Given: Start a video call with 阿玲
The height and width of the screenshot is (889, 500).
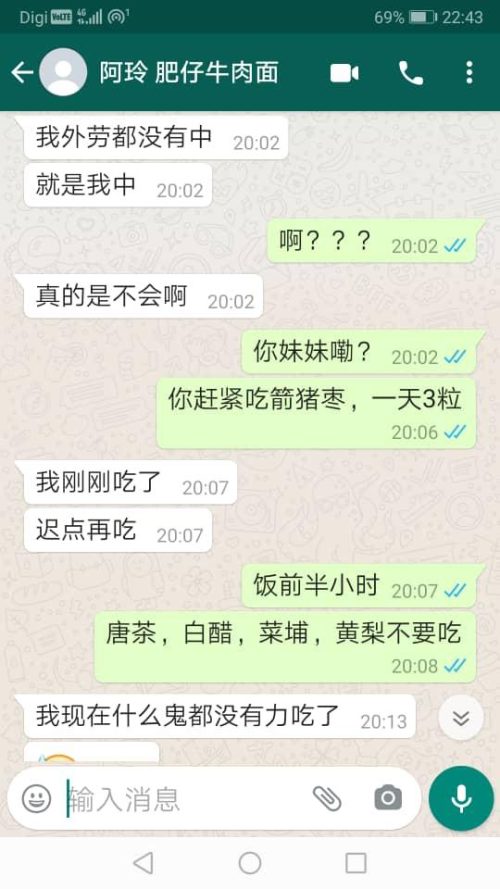Looking at the screenshot, I should click(x=344, y=73).
